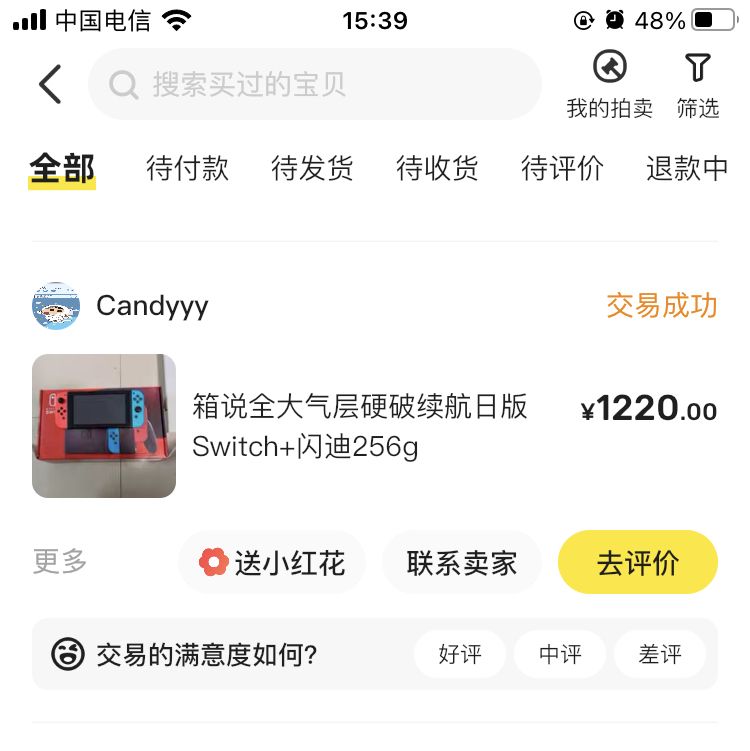Click the search magnifier icon
The width and height of the screenshot is (750, 751).
point(124,86)
